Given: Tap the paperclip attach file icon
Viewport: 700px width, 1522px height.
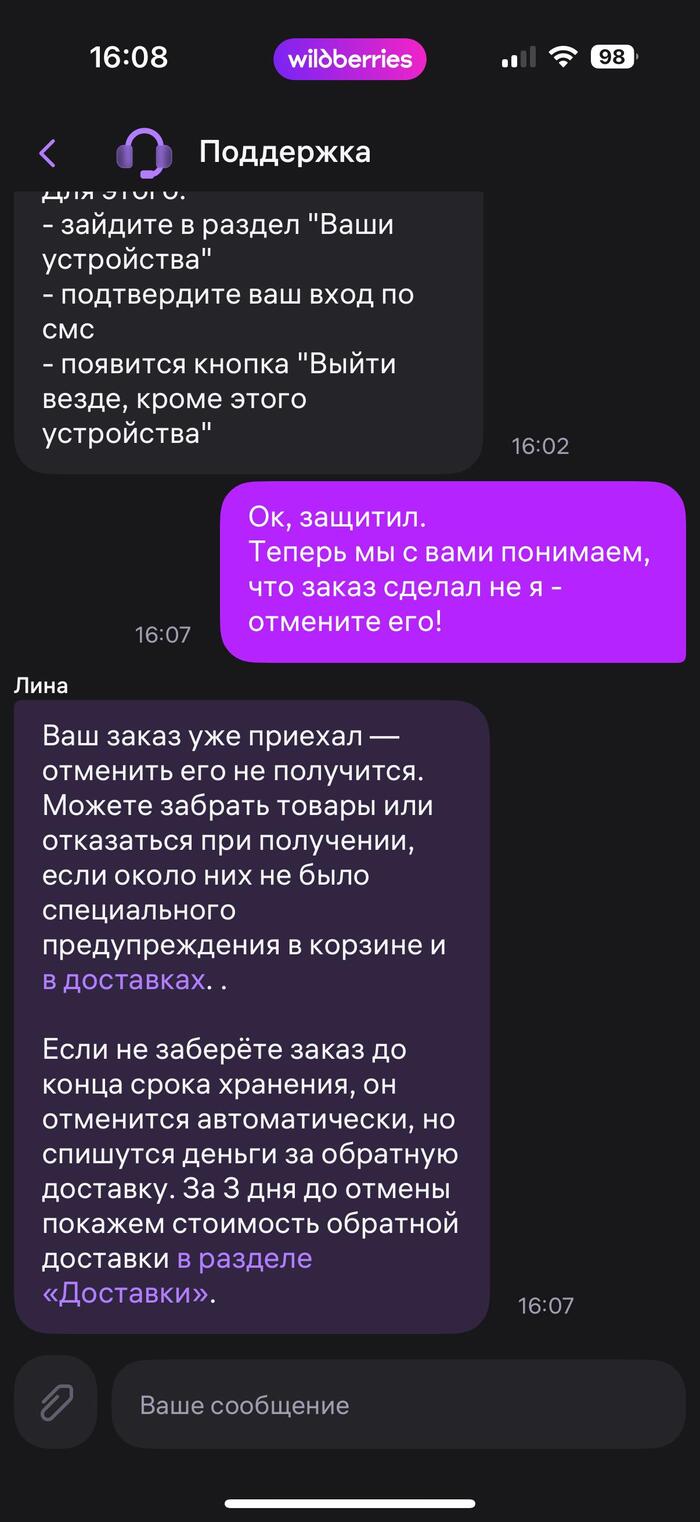Looking at the screenshot, I should 56,1403.
